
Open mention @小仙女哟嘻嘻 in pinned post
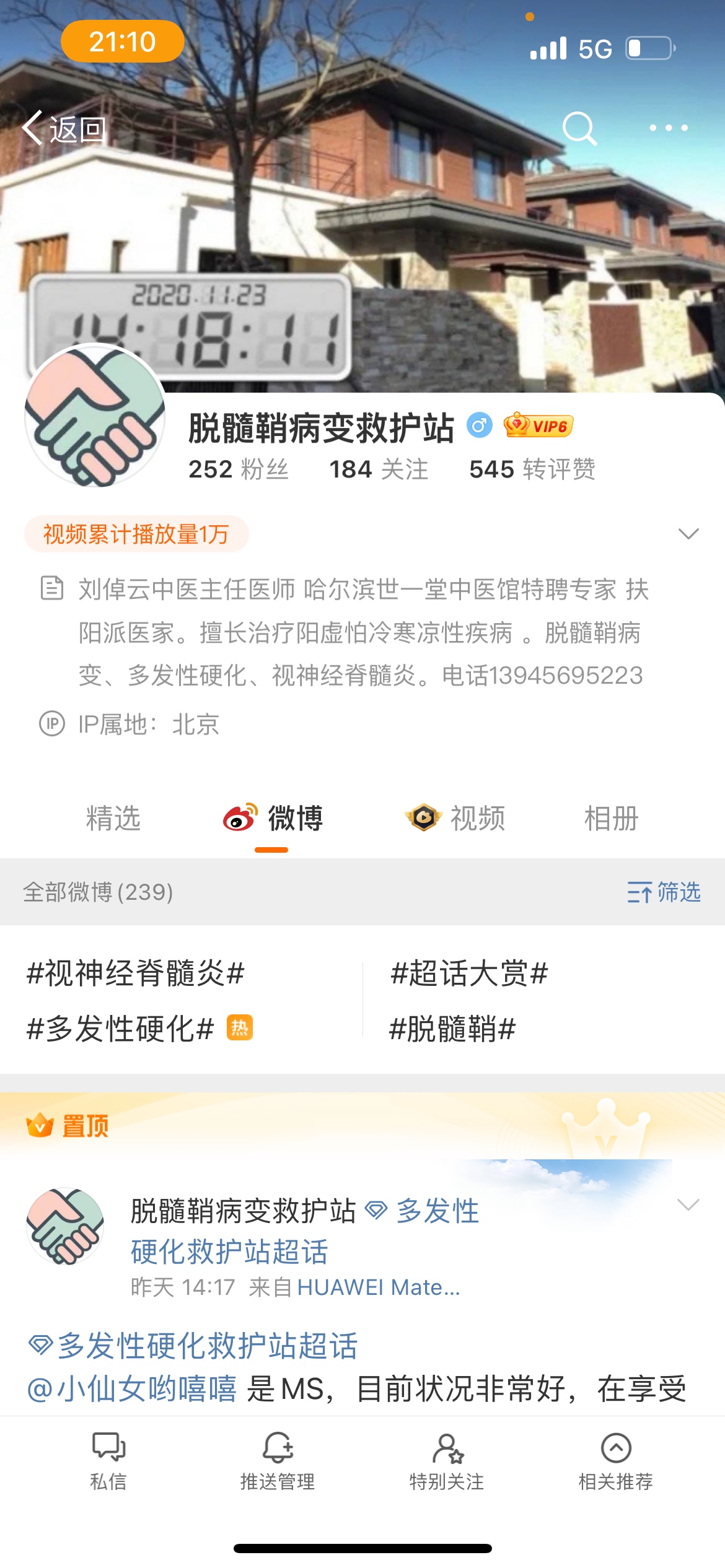133,1388
